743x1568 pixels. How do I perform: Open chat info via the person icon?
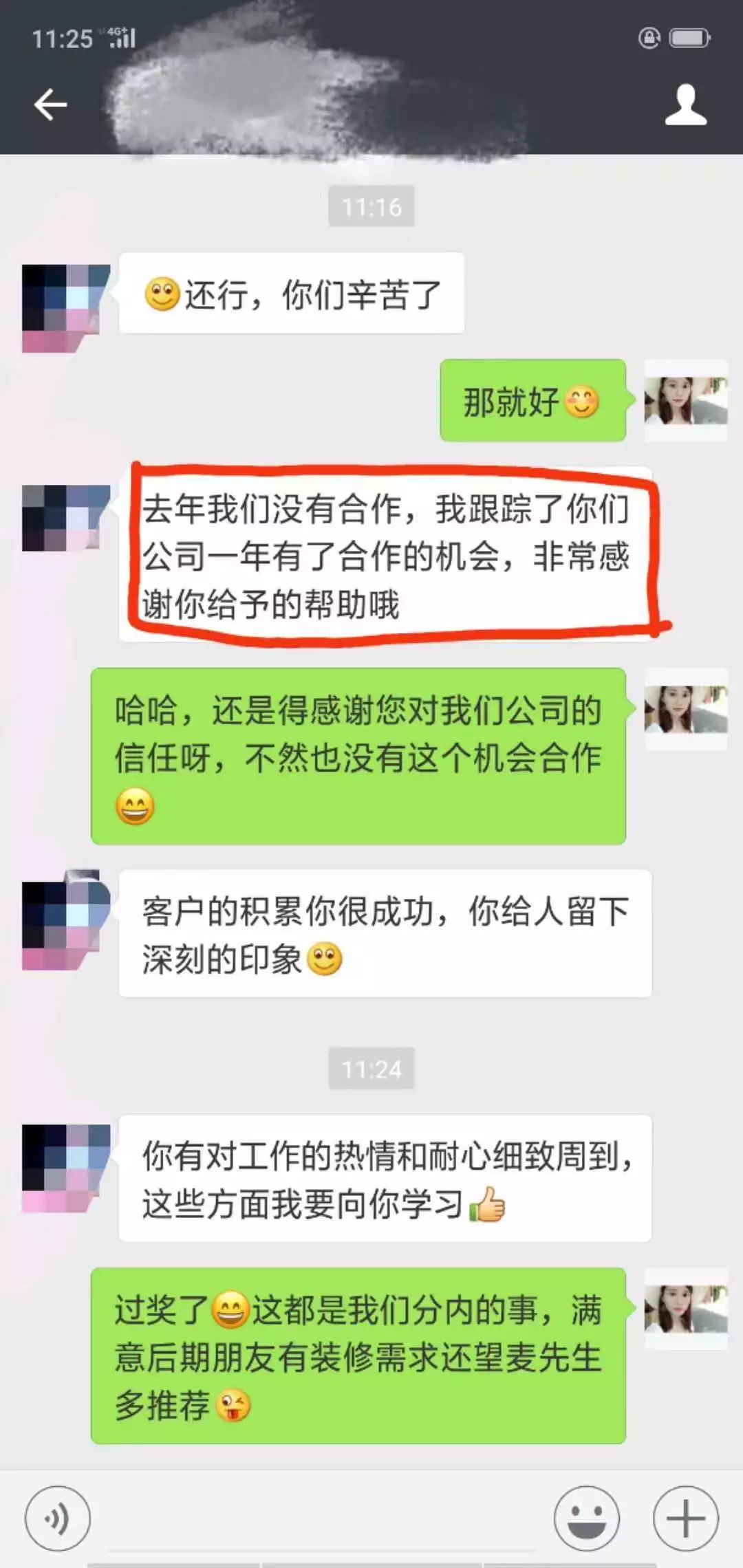click(x=685, y=105)
